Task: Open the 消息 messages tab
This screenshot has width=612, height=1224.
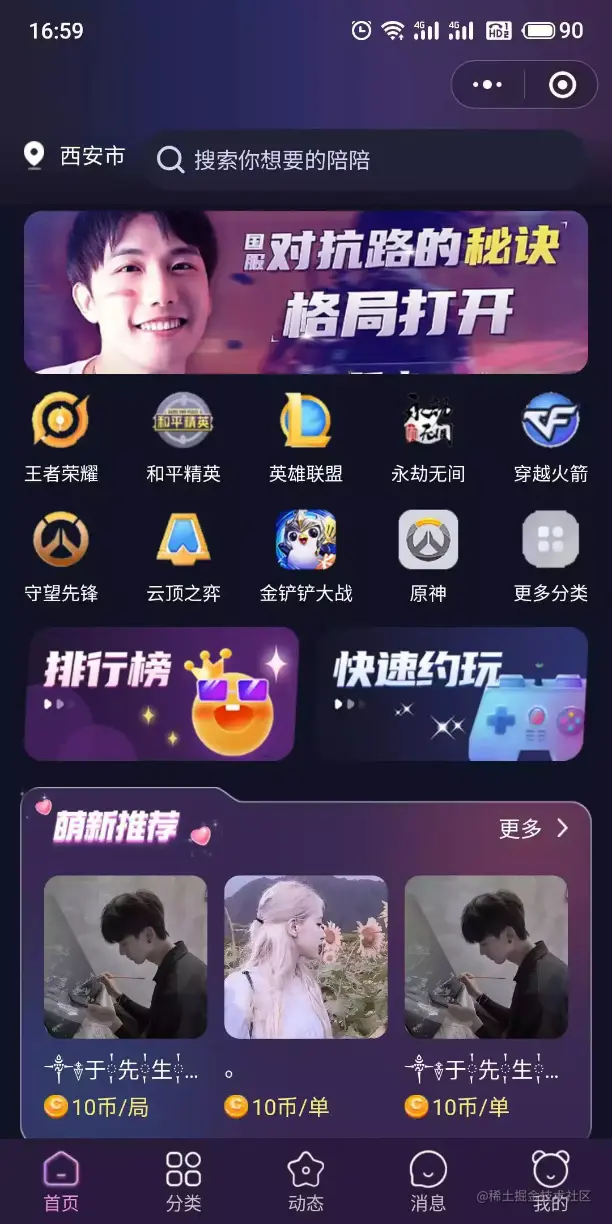Action: coord(428,1181)
